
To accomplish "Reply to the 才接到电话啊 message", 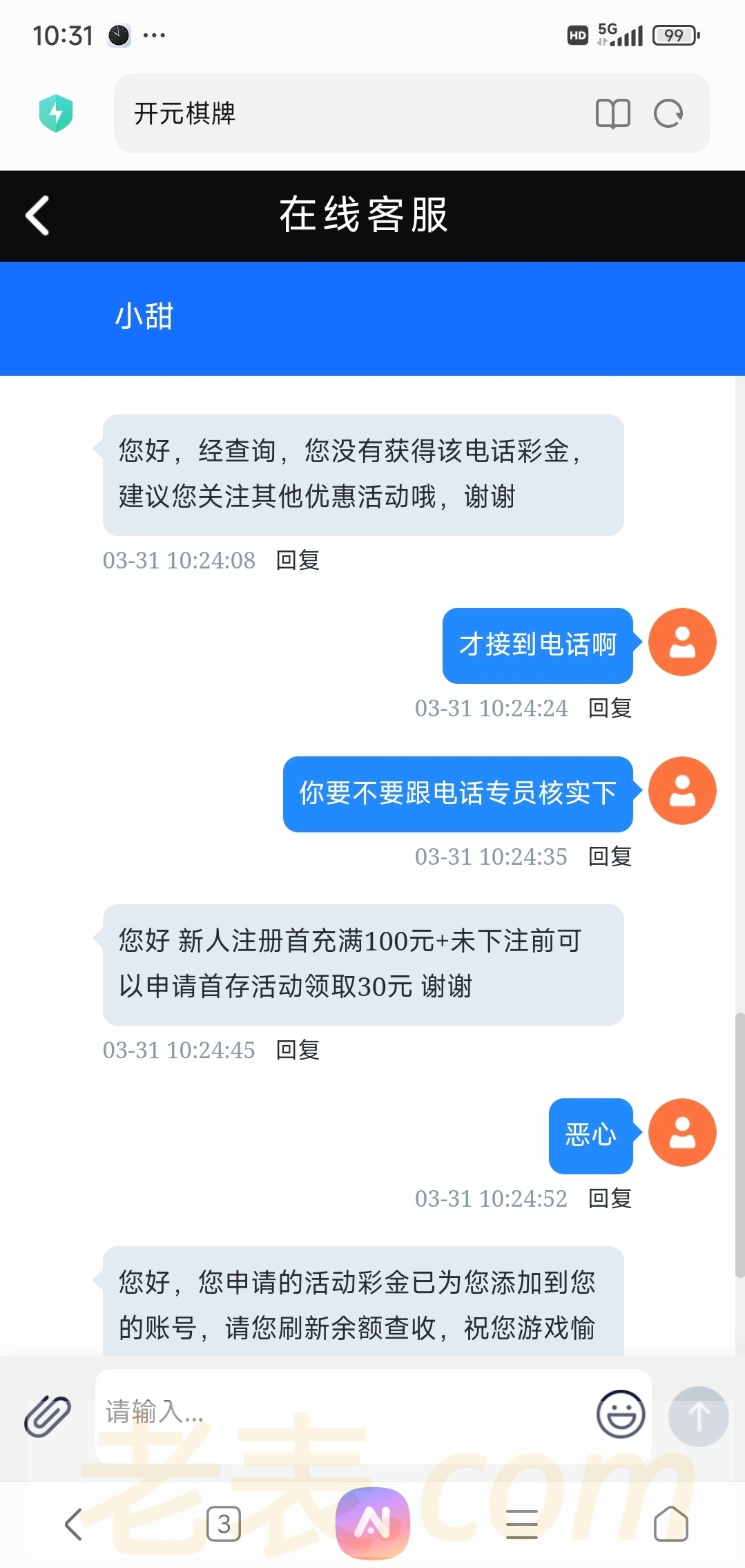I will point(610,708).
